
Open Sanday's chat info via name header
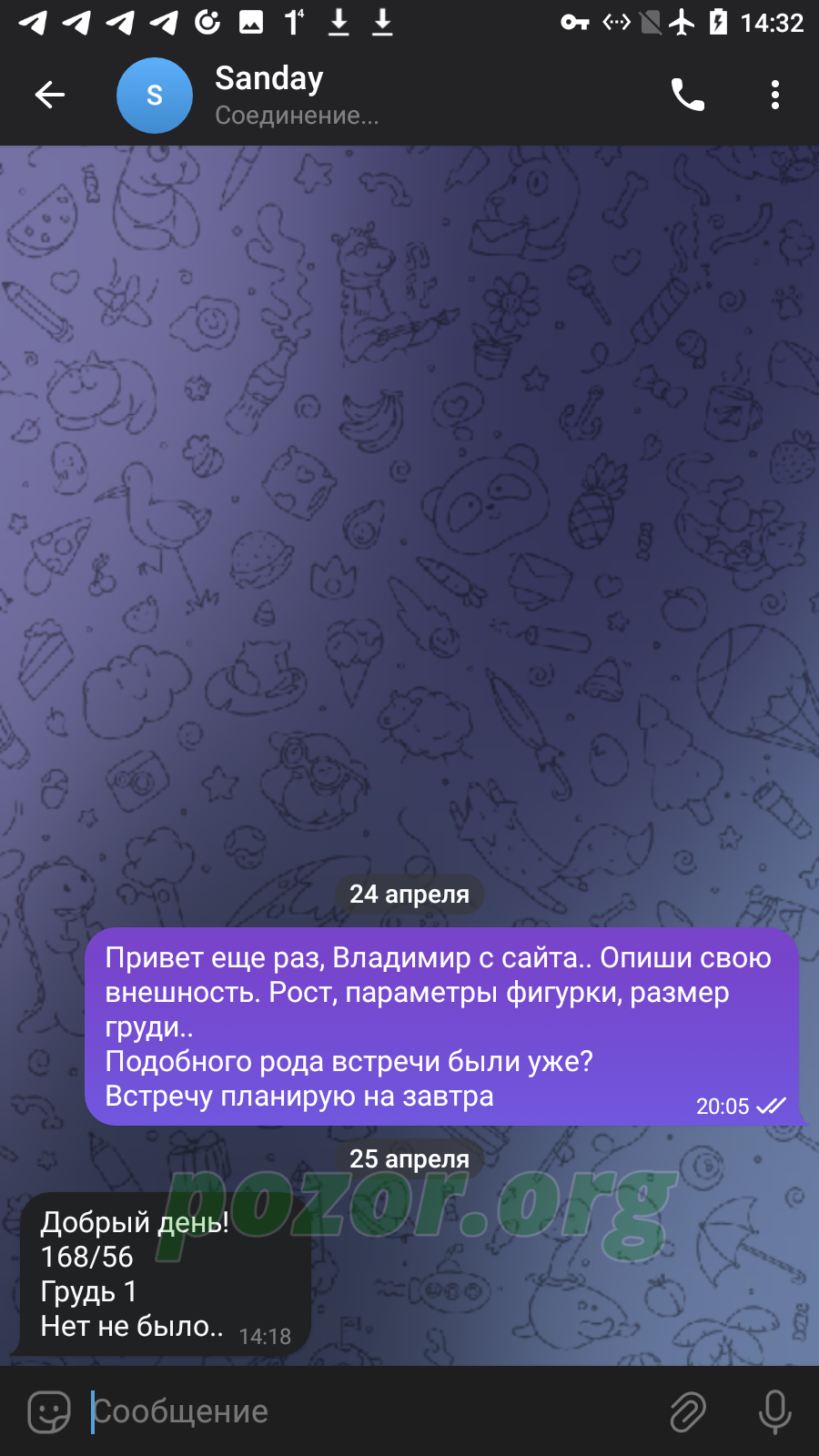[x=297, y=95]
